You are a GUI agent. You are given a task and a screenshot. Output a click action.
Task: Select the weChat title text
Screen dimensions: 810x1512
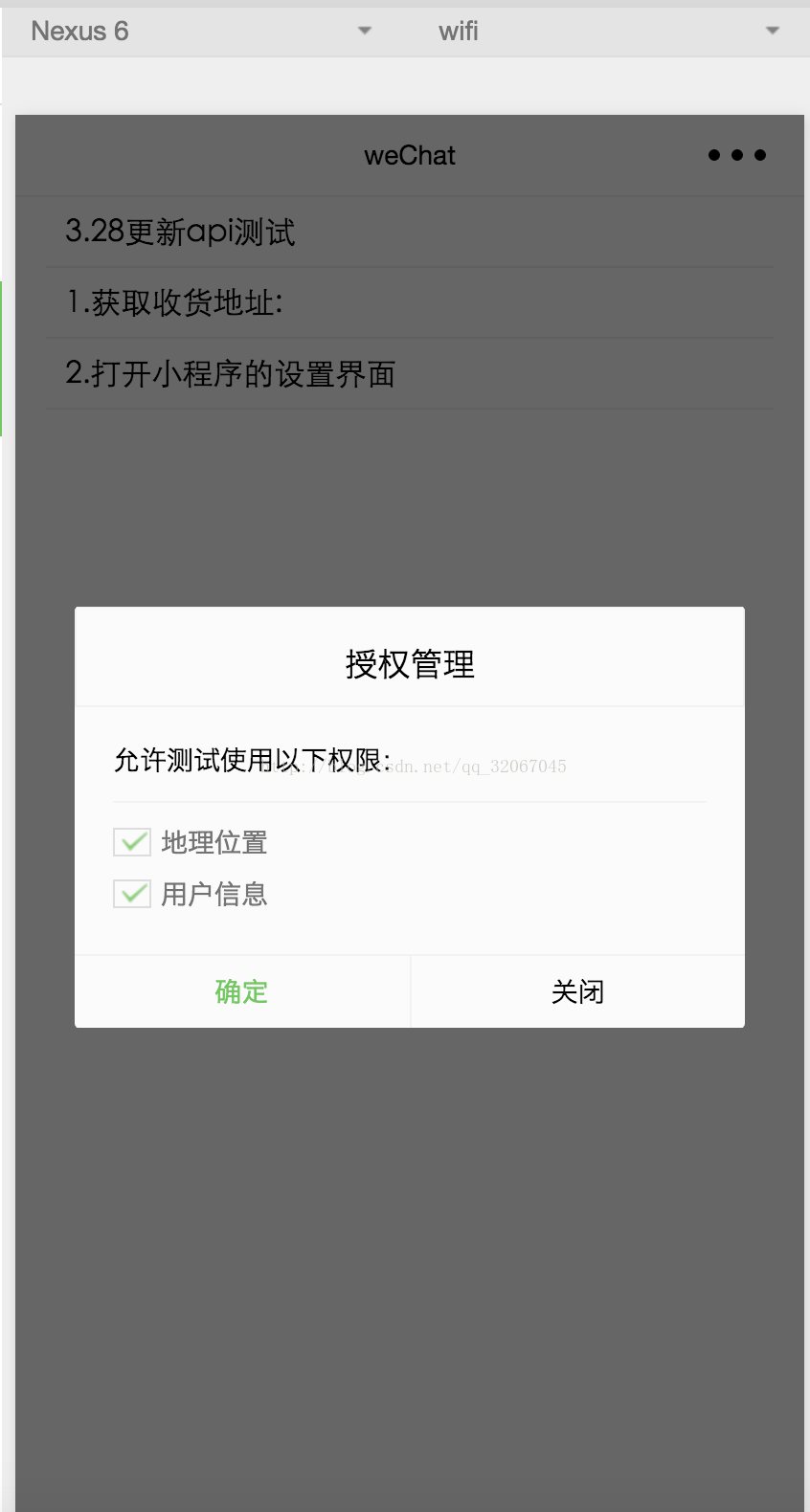click(x=410, y=154)
